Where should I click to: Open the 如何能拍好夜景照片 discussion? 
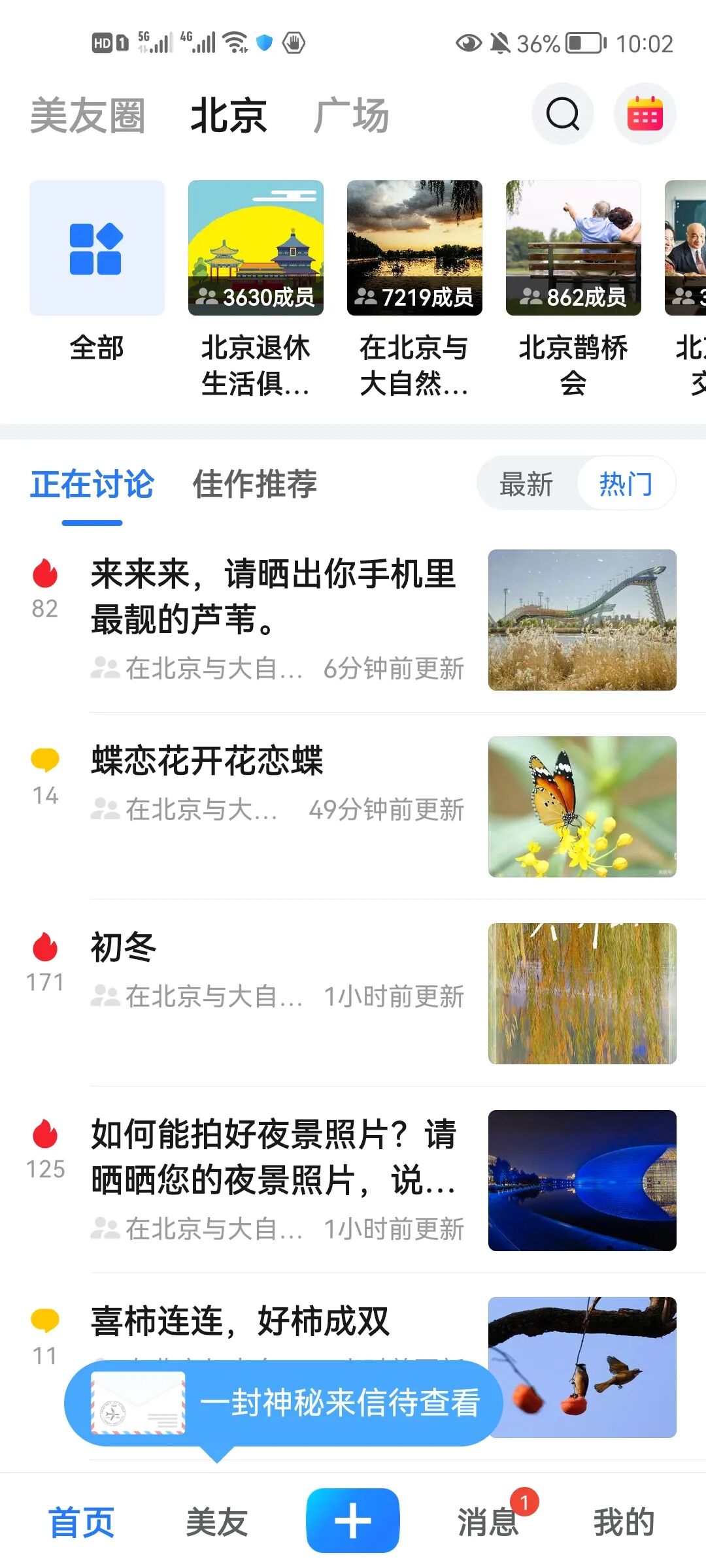(x=275, y=1156)
